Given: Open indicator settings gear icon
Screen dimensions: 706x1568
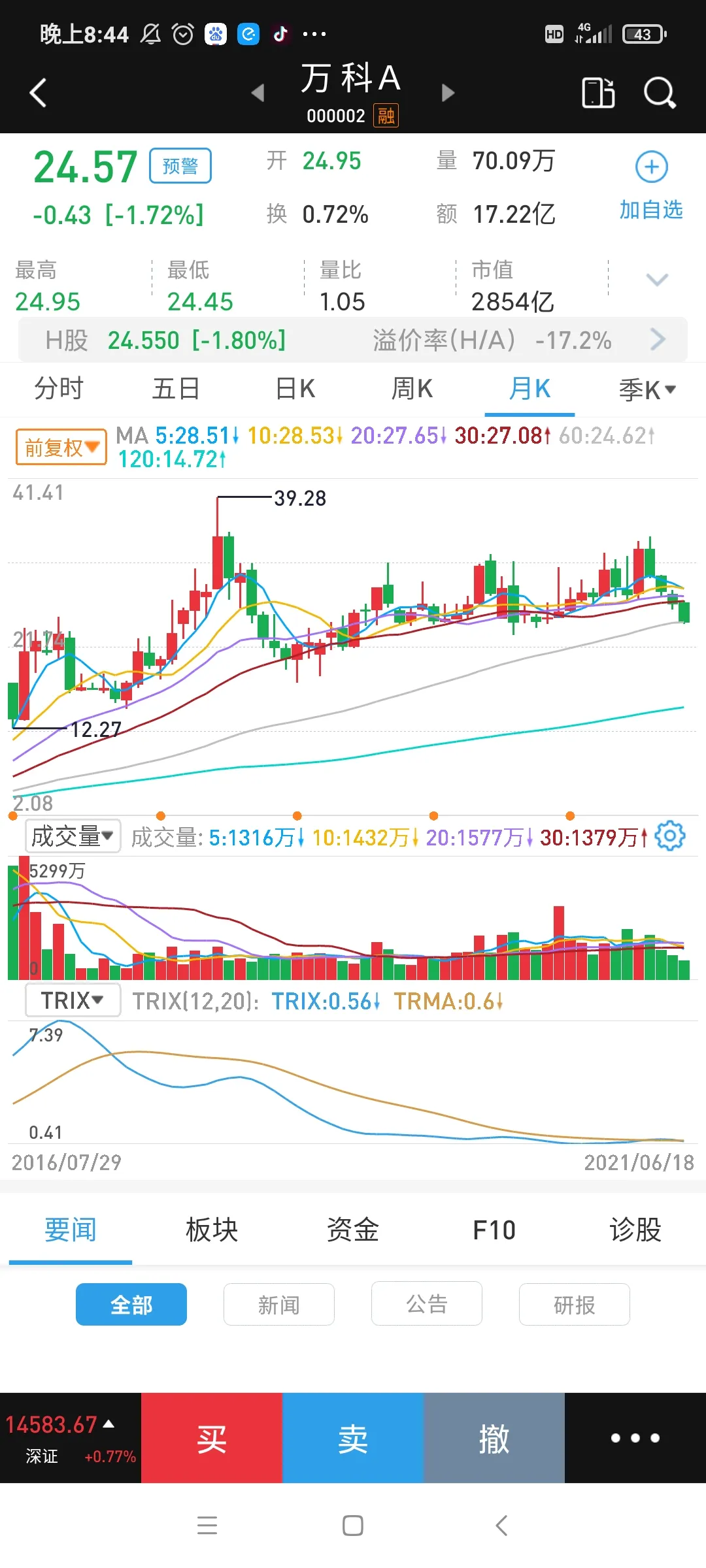Looking at the screenshot, I should tap(669, 836).
